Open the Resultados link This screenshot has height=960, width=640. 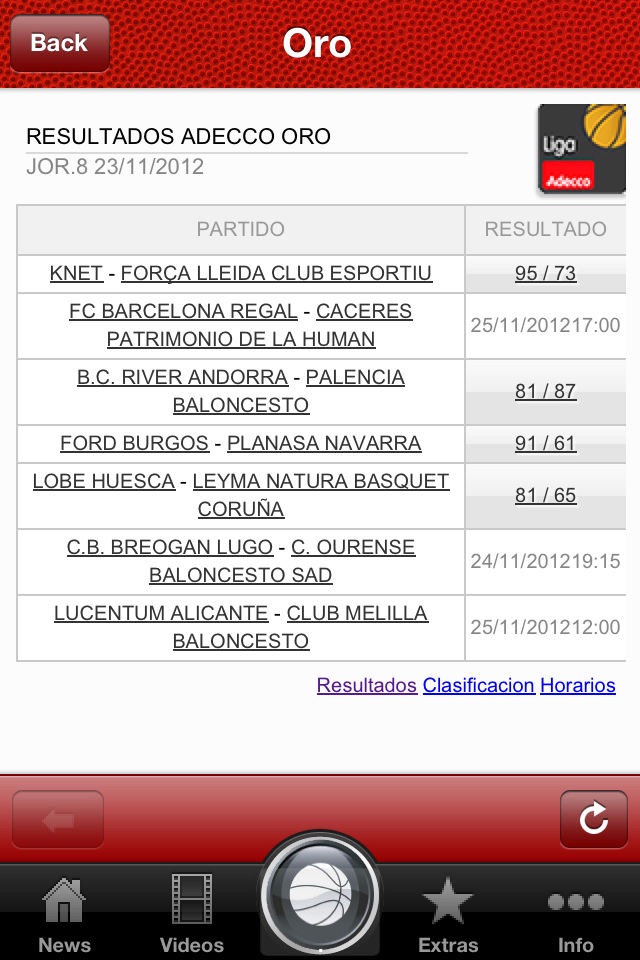point(366,686)
